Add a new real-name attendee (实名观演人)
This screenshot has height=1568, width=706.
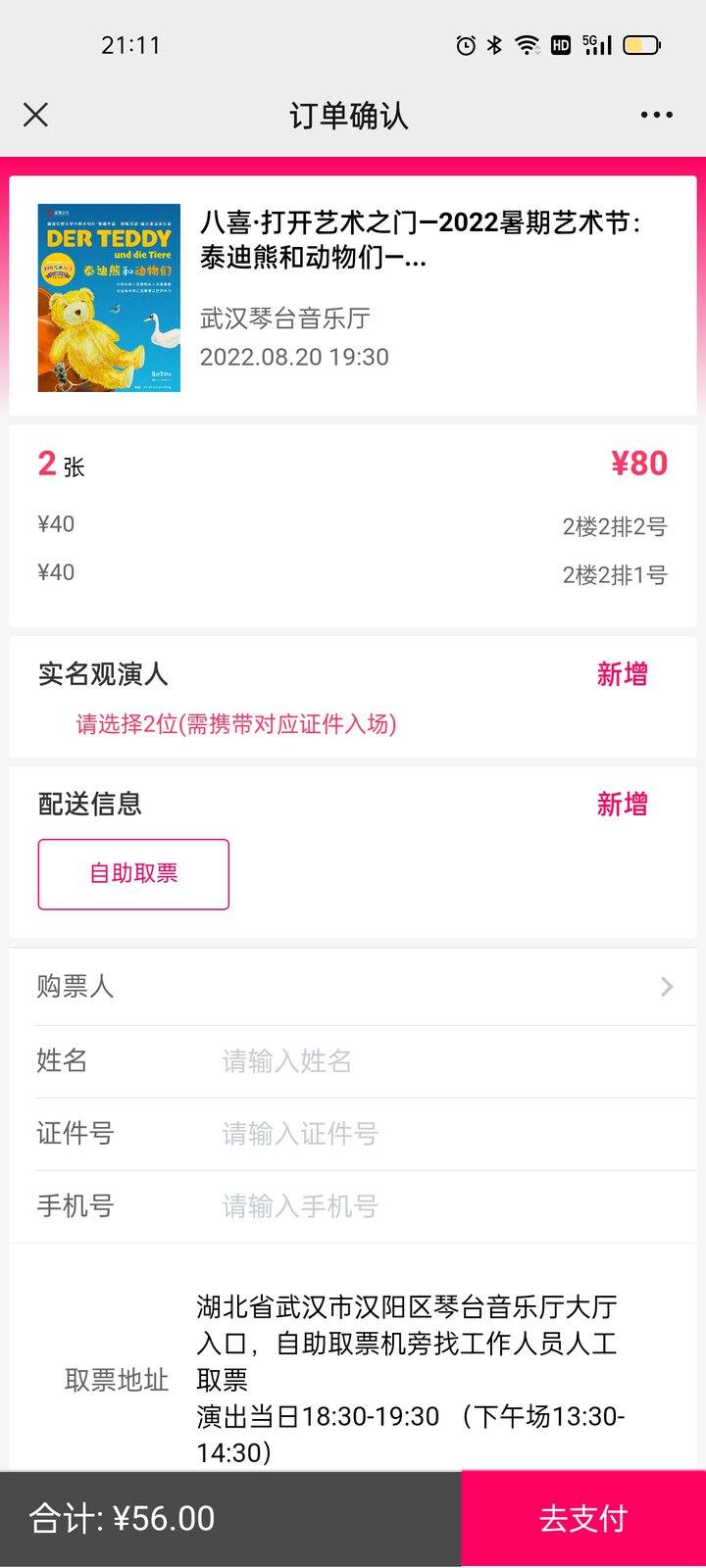coord(622,674)
